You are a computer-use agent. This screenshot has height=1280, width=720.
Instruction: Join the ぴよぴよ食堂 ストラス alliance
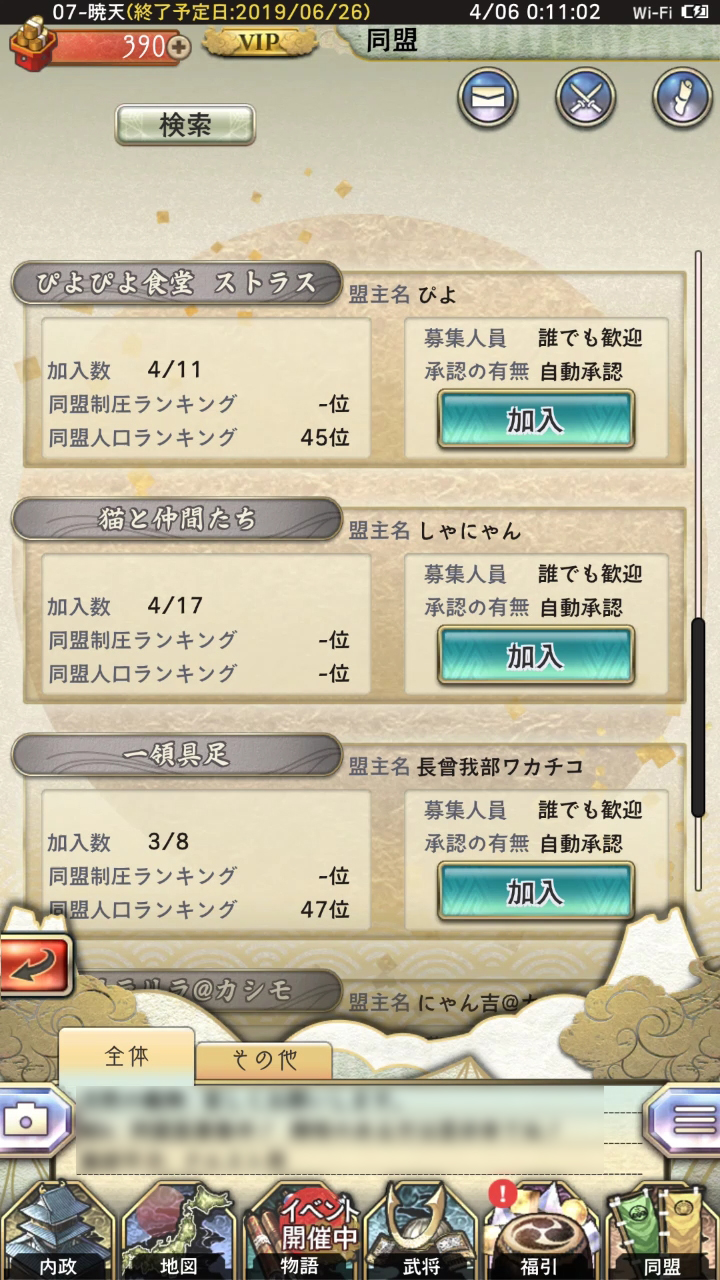[536, 419]
